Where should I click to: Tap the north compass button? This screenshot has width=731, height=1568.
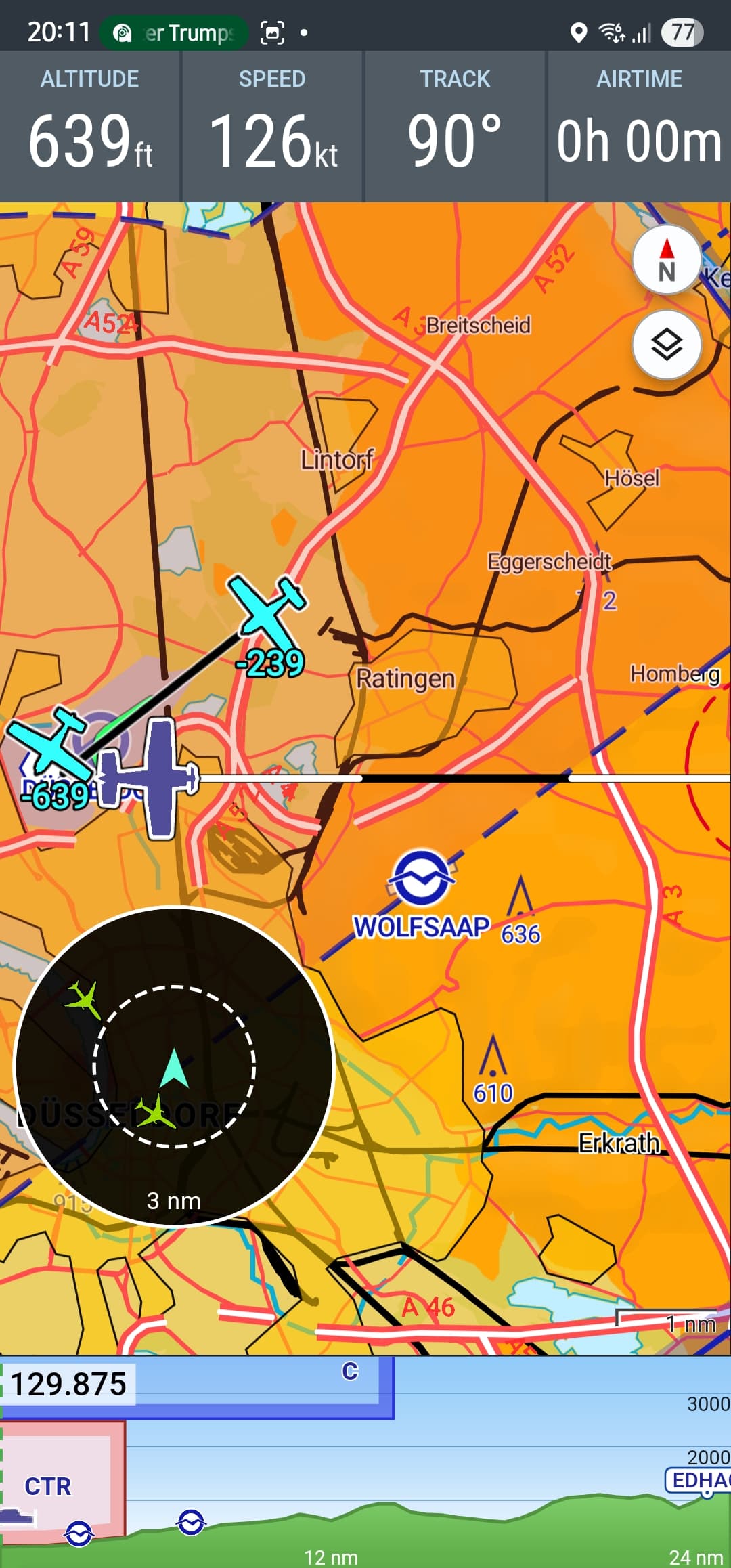(x=666, y=260)
